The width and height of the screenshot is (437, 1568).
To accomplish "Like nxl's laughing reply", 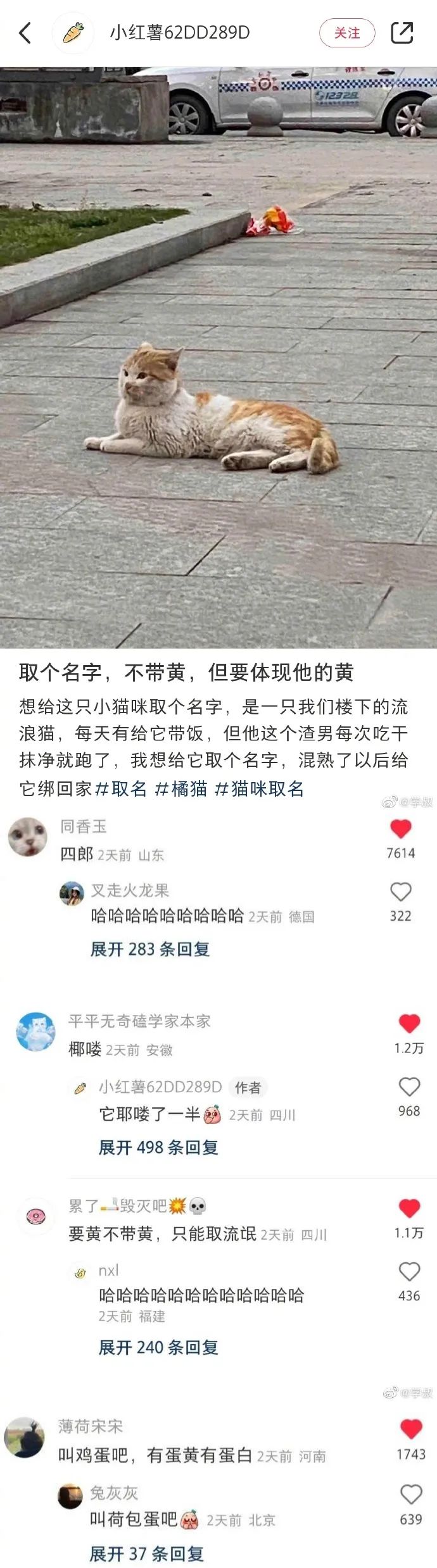I will tap(409, 1271).
